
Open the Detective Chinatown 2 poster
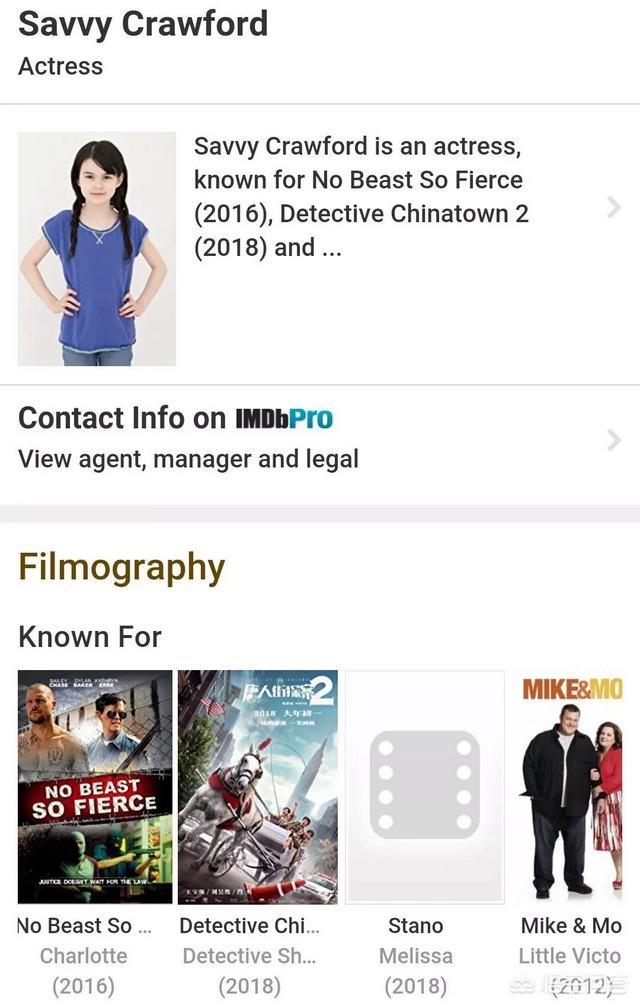pyautogui.click(x=258, y=787)
